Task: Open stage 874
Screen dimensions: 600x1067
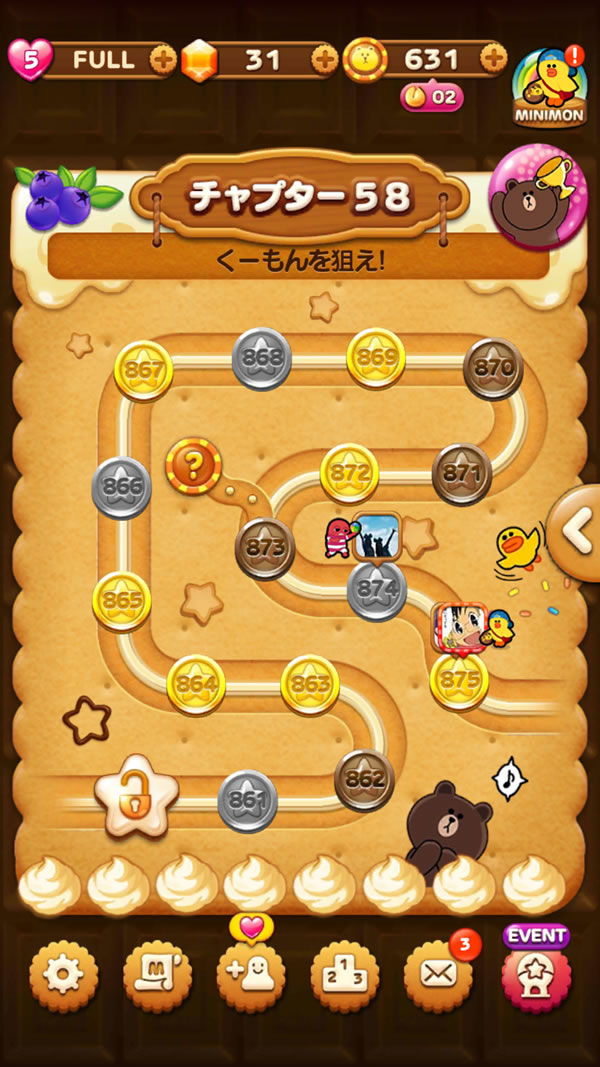Action: 377,590
